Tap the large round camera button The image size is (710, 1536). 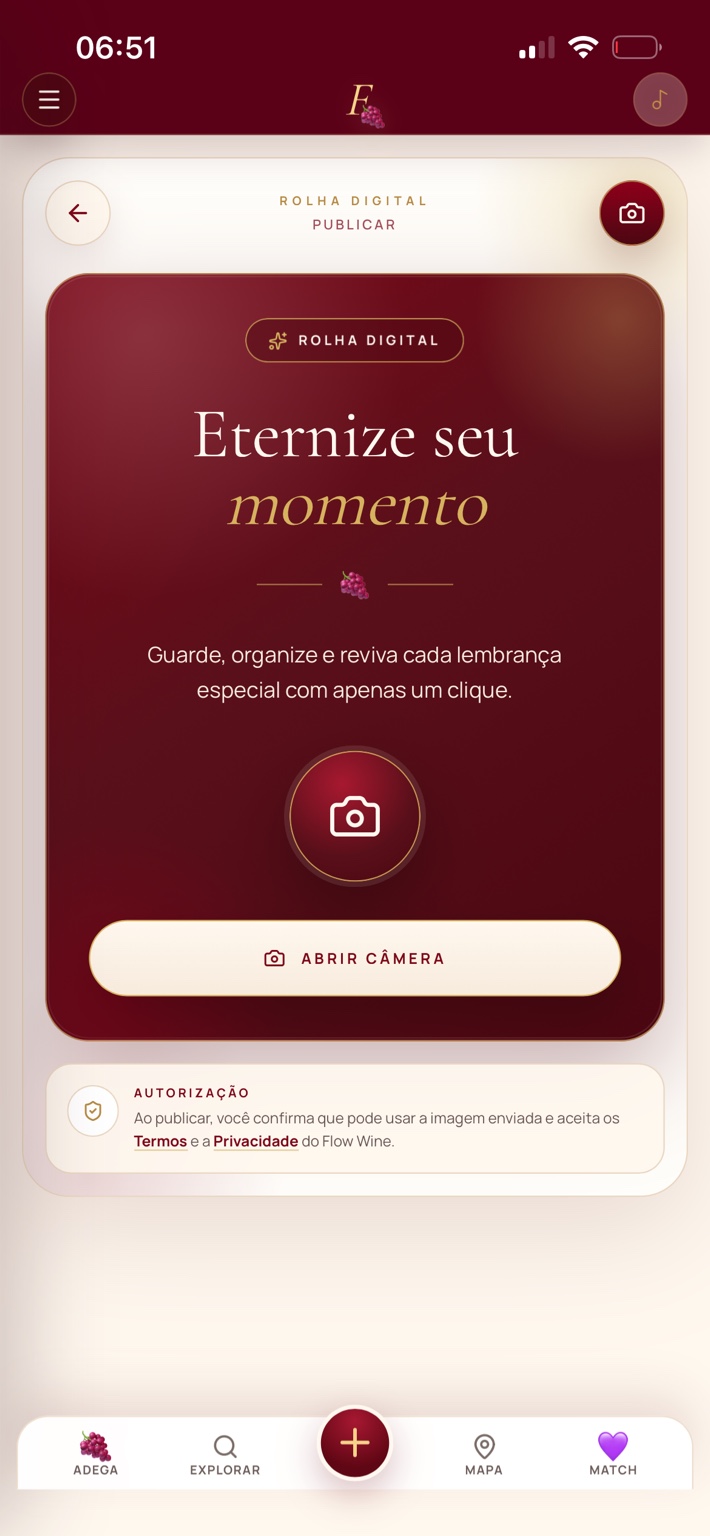coord(355,817)
